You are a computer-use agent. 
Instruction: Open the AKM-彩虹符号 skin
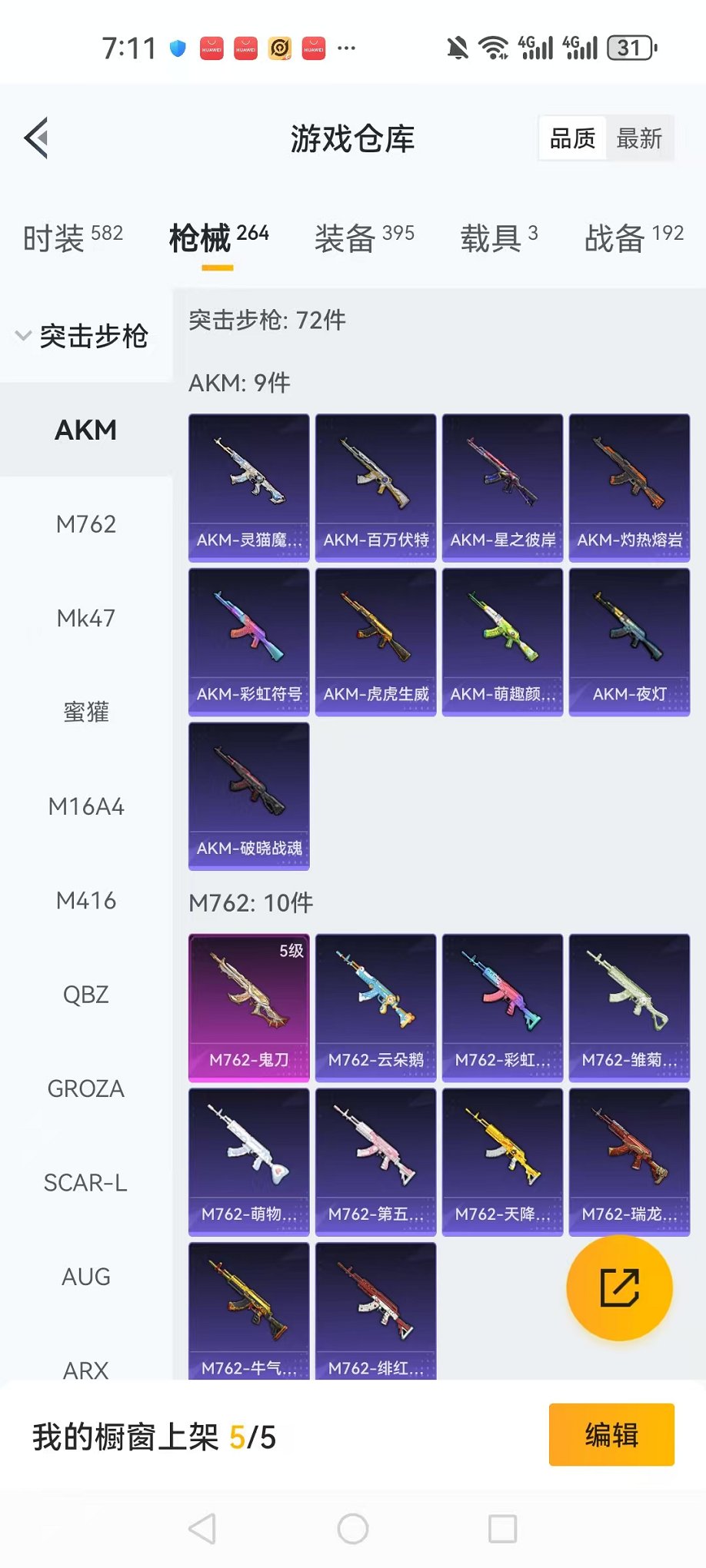249,642
